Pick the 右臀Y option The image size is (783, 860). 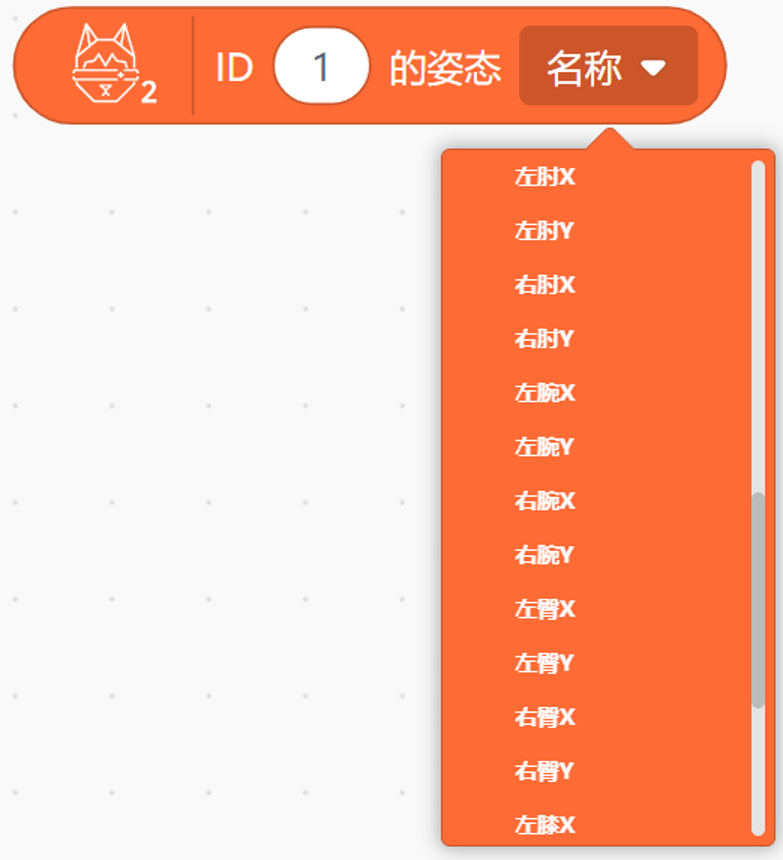[545, 772]
